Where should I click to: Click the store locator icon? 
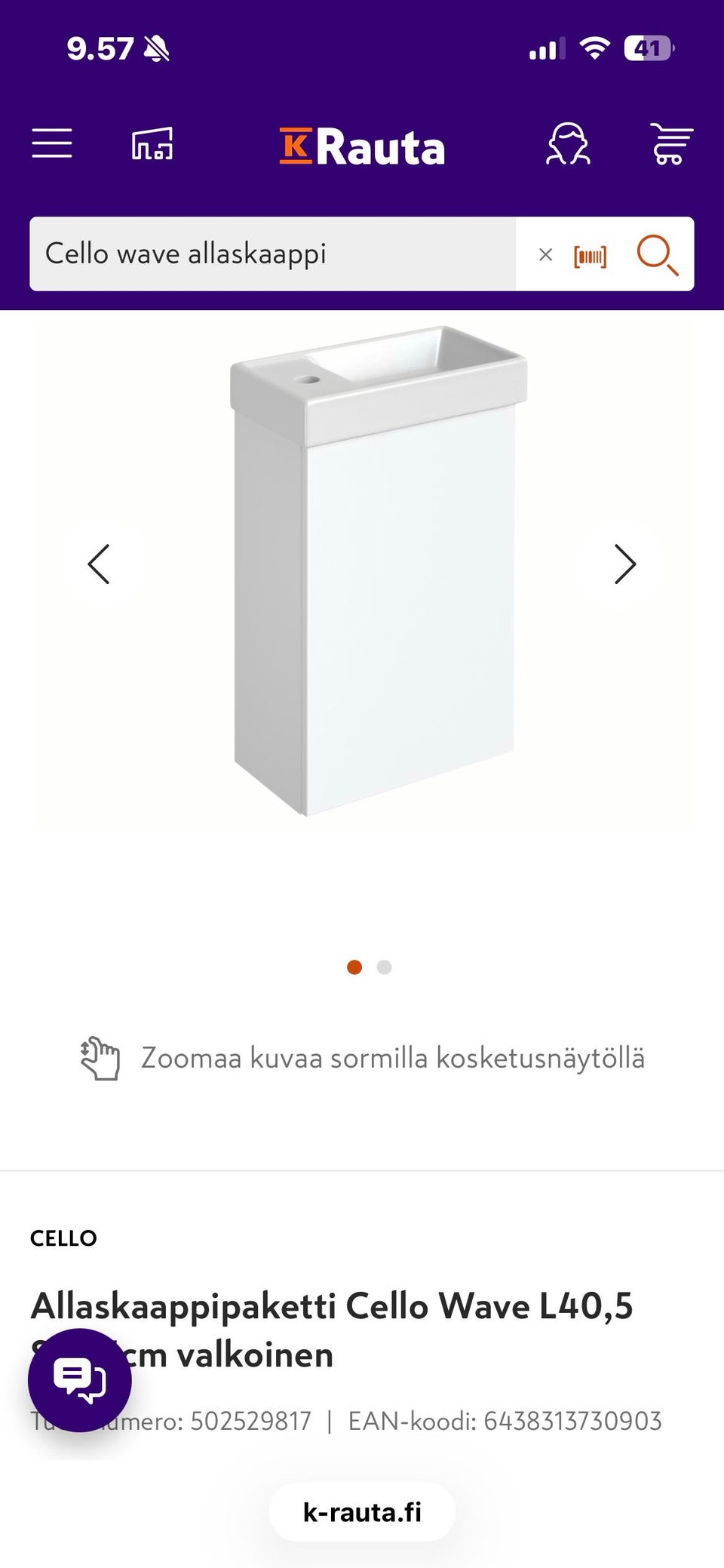pos(155,145)
